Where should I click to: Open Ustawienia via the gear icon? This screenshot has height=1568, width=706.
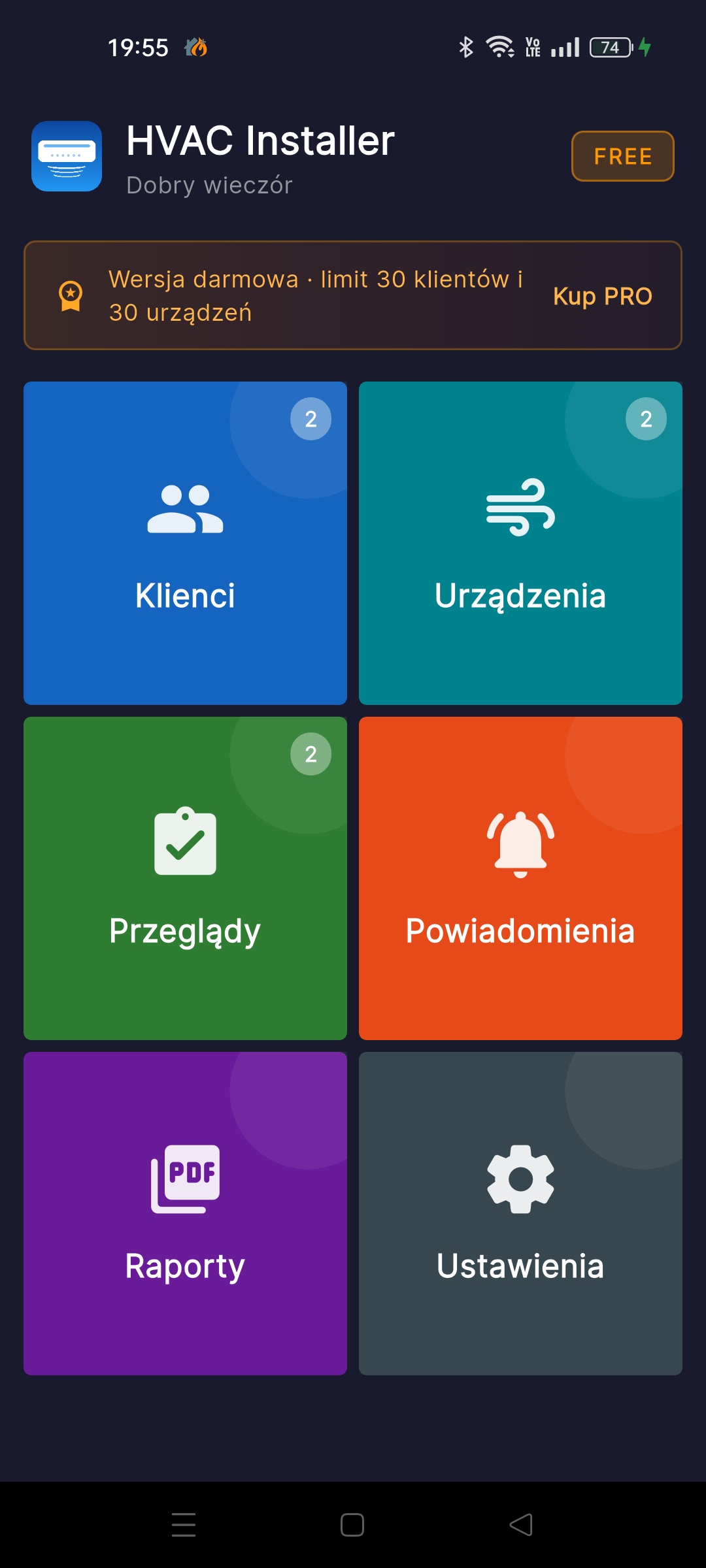pyautogui.click(x=520, y=1179)
